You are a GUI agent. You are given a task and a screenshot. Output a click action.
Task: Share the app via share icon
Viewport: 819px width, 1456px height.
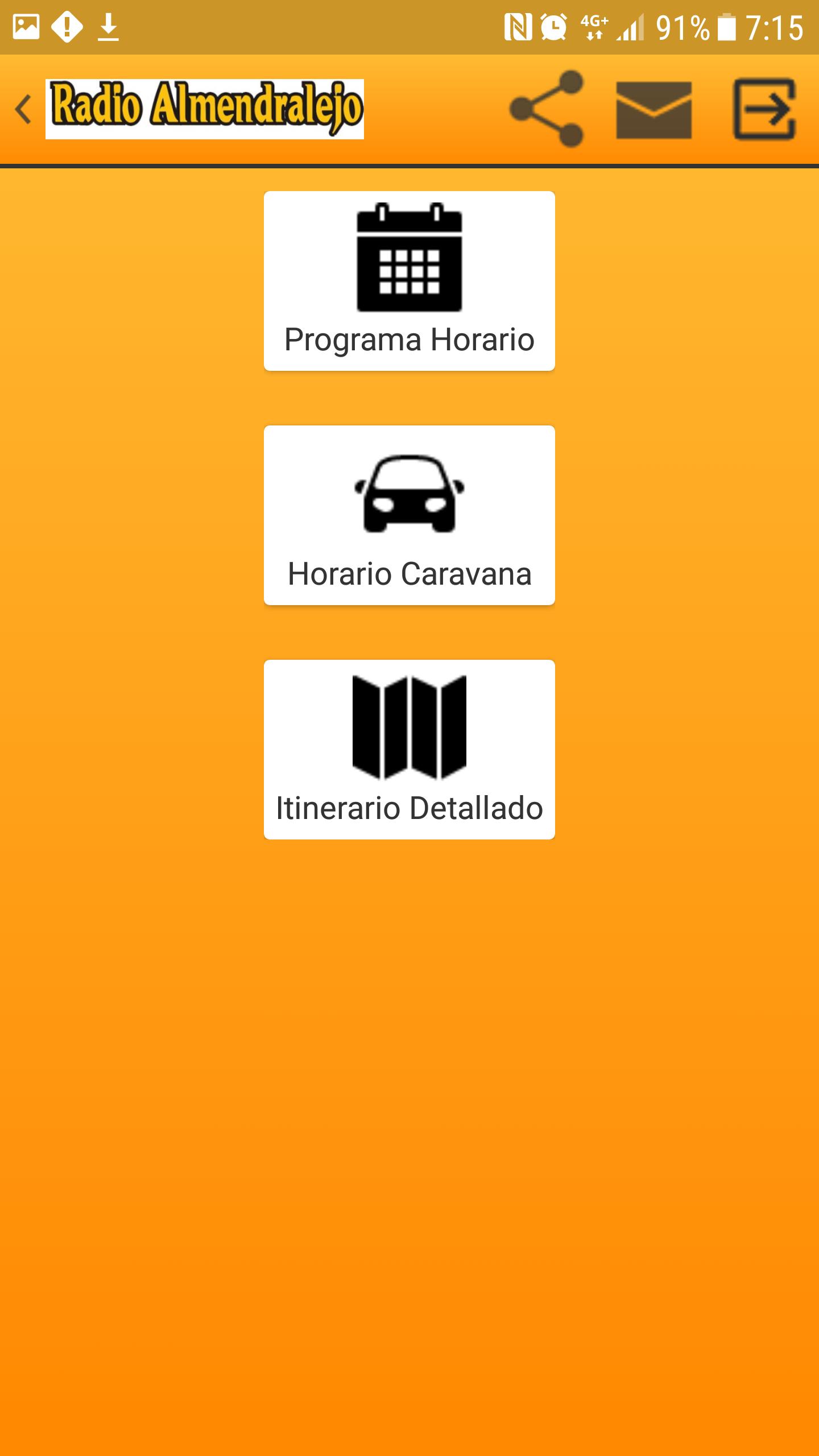pos(547,109)
